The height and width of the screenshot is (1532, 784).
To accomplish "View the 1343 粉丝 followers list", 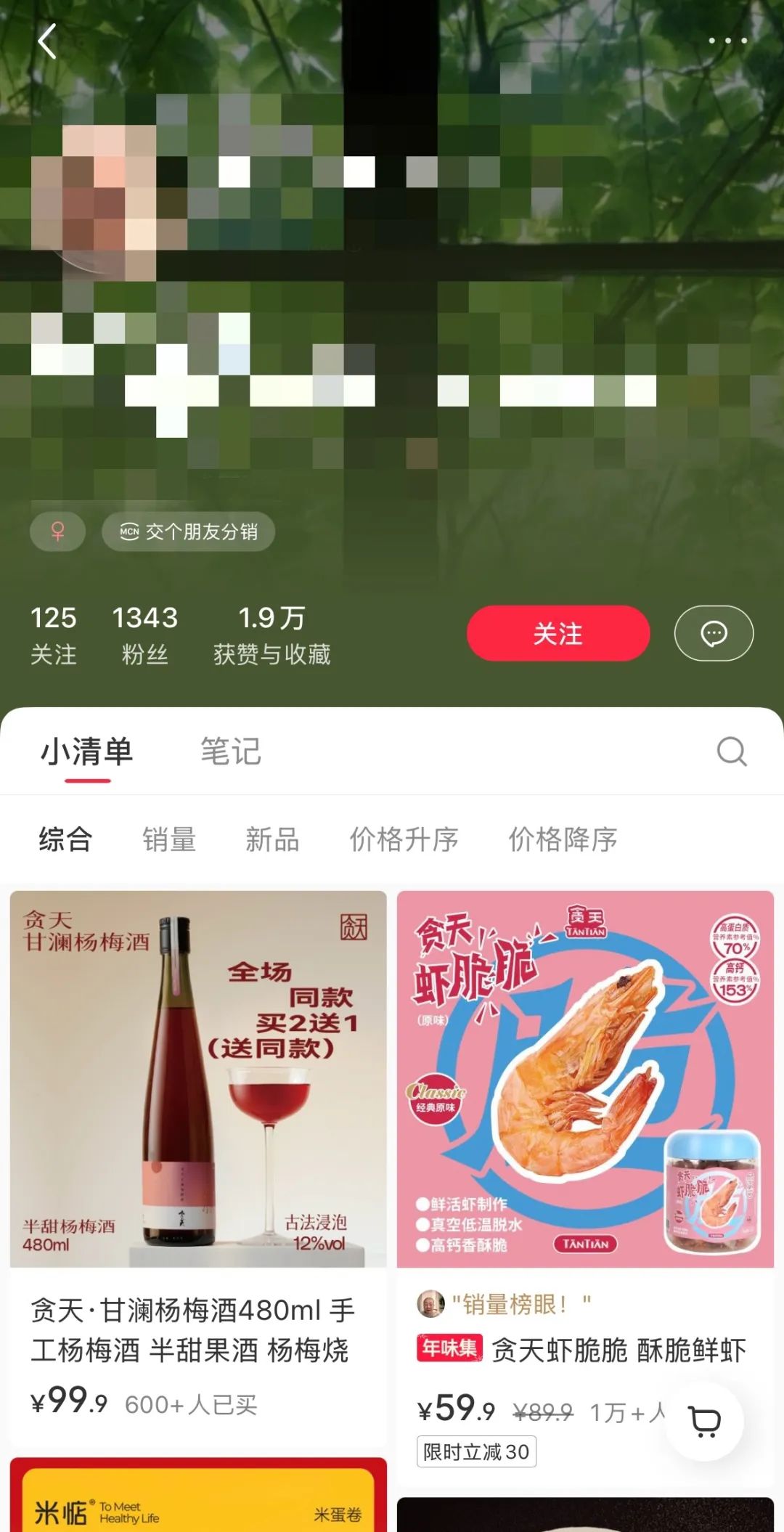I will pos(144,635).
